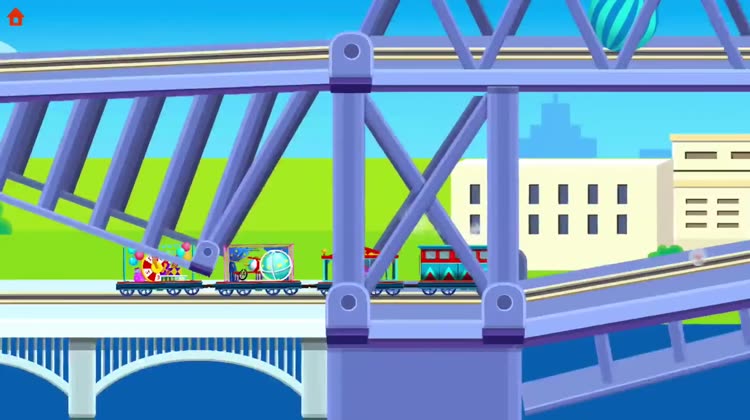
Task: Tap the home icon to exit
Action: [x=15, y=17]
